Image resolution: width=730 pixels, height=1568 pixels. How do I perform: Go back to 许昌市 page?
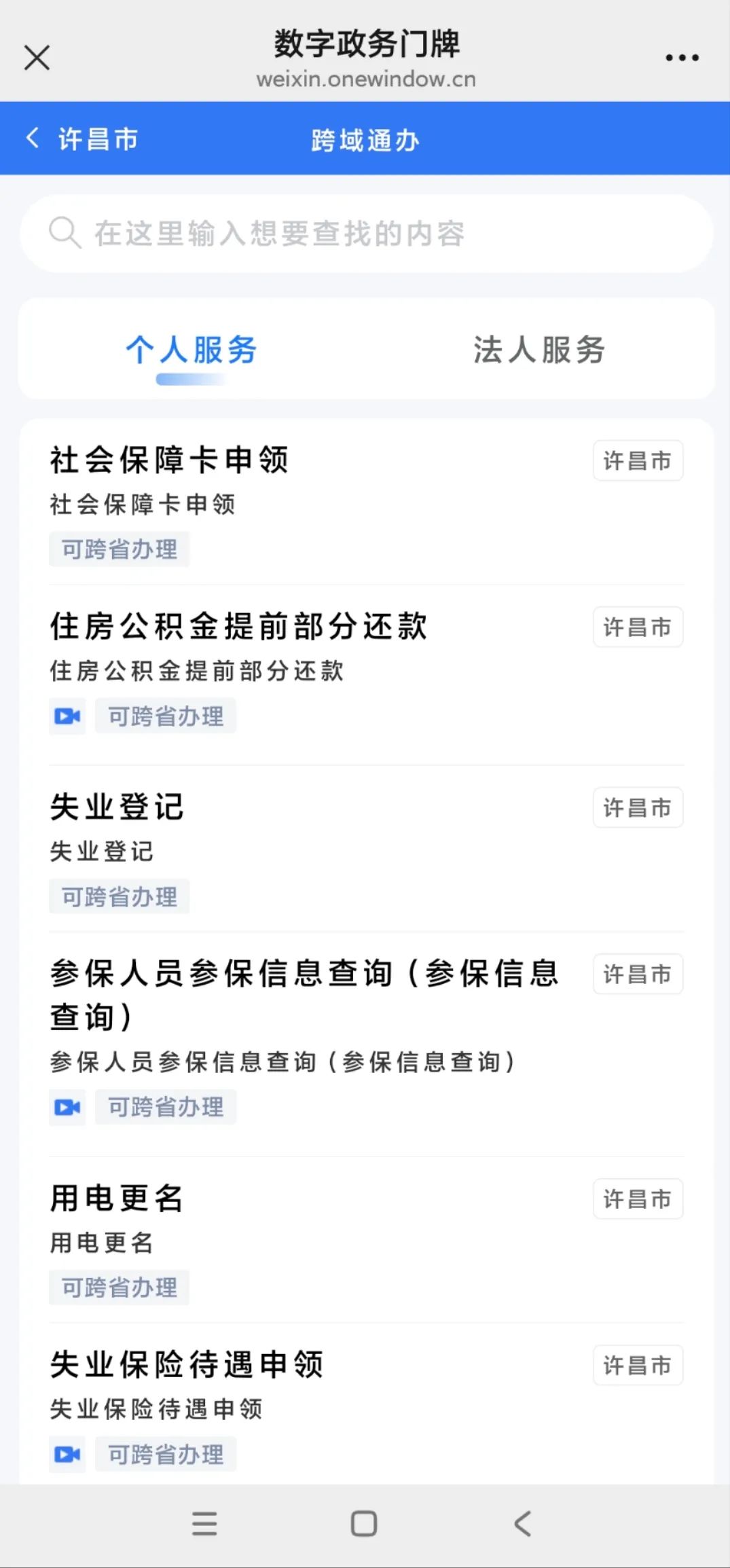[81, 139]
